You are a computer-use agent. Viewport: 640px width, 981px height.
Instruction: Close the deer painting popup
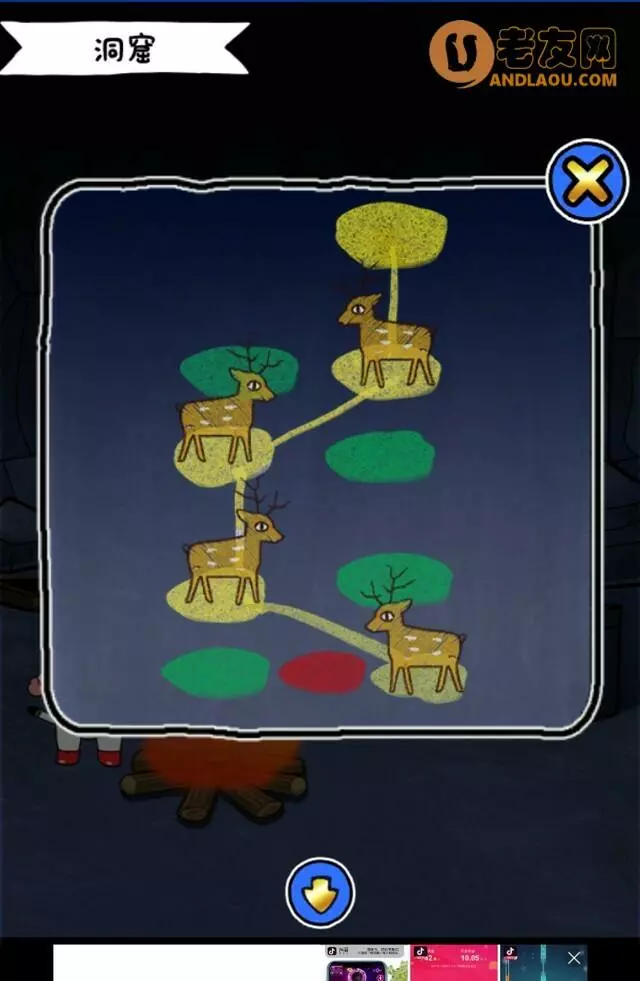click(587, 182)
